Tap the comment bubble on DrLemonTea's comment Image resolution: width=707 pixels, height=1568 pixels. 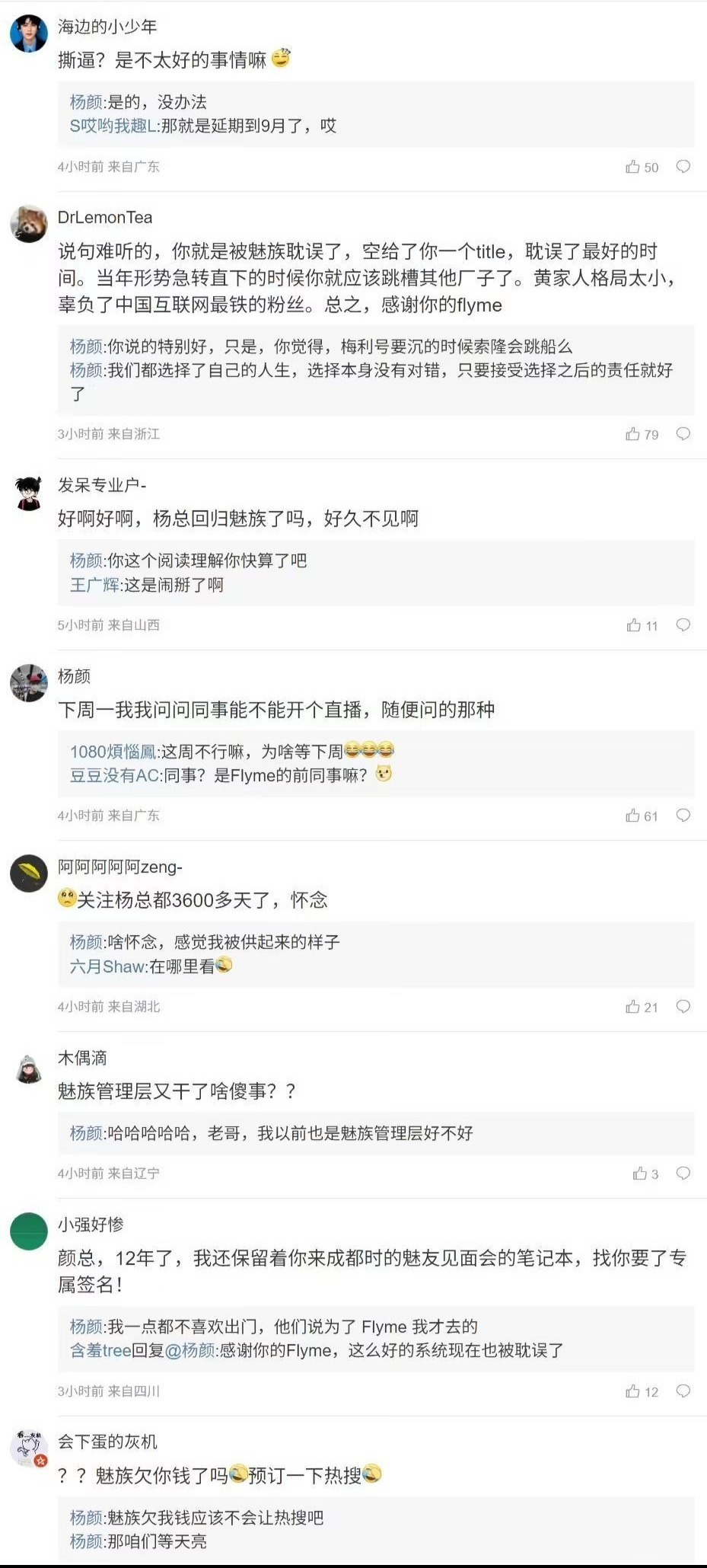point(683,434)
